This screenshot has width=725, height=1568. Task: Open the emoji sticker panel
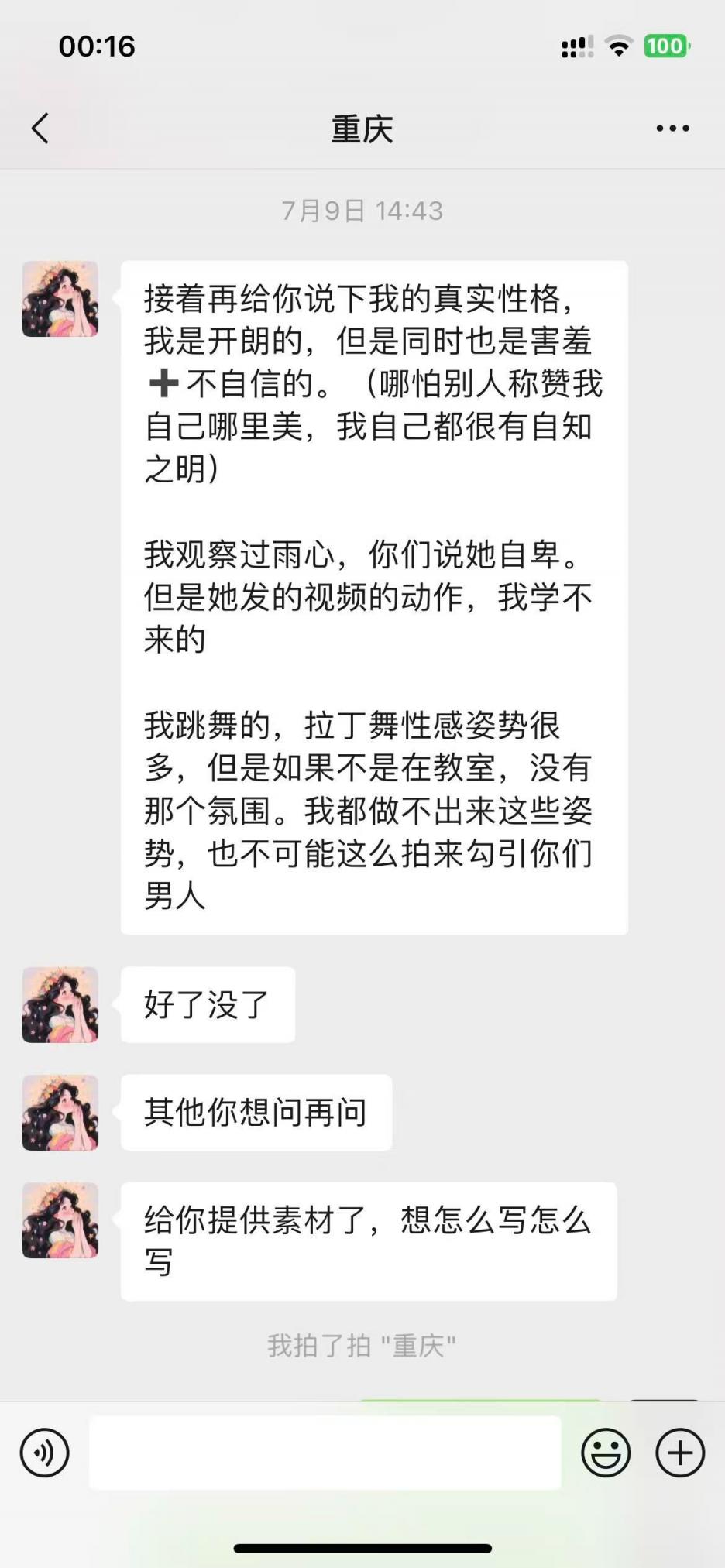click(606, 1453)
